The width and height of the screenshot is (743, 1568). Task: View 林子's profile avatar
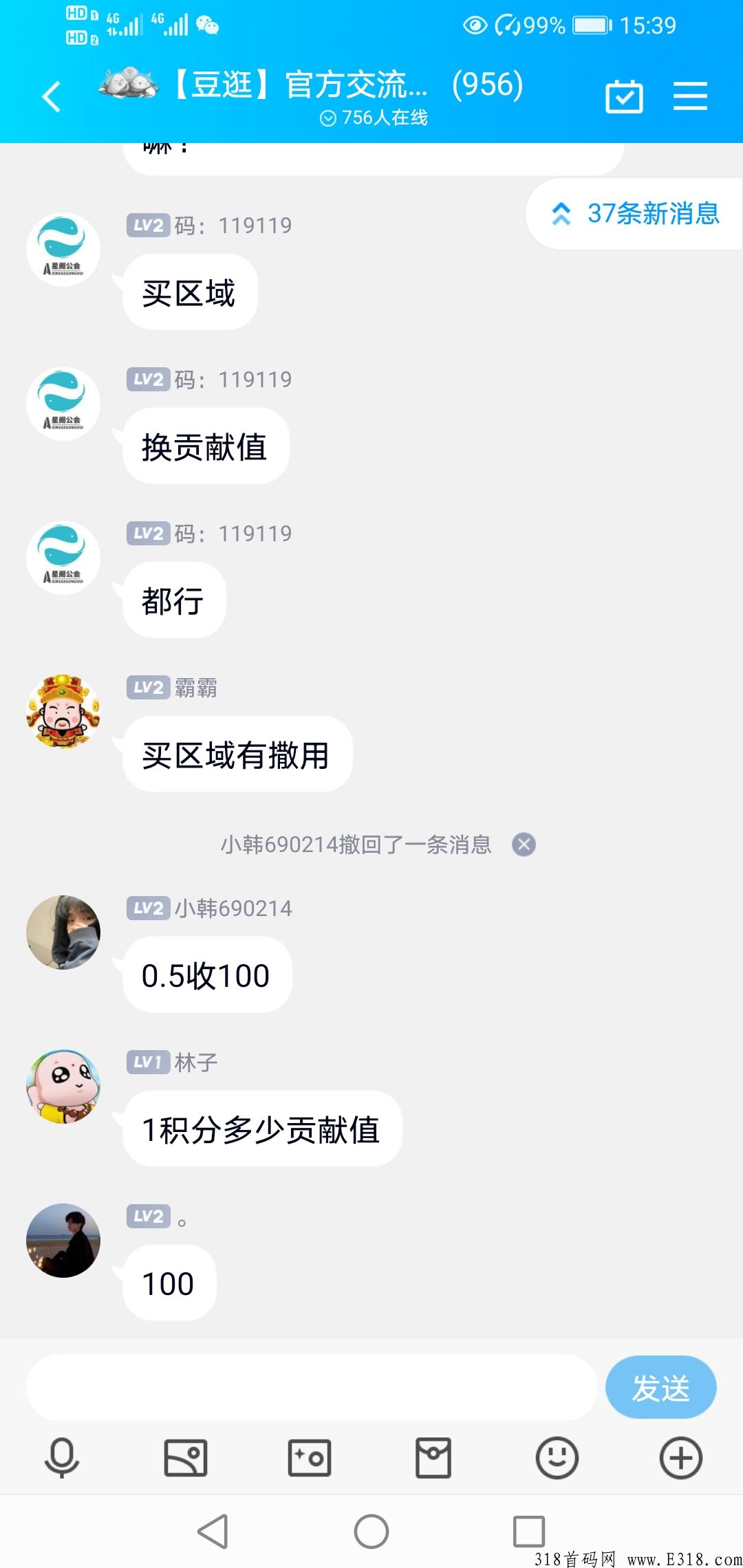(x=63, y=1086)
